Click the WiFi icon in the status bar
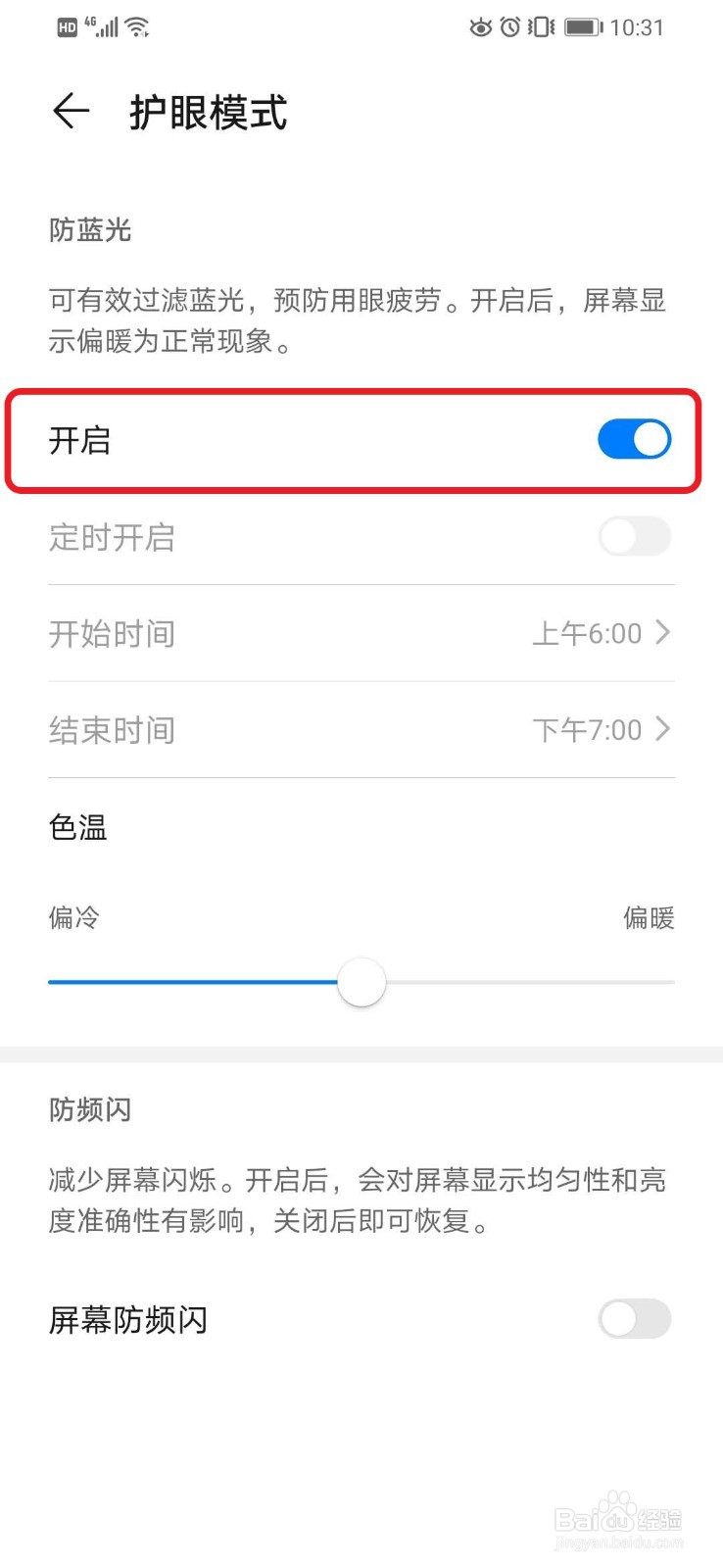 coord(137,26)
